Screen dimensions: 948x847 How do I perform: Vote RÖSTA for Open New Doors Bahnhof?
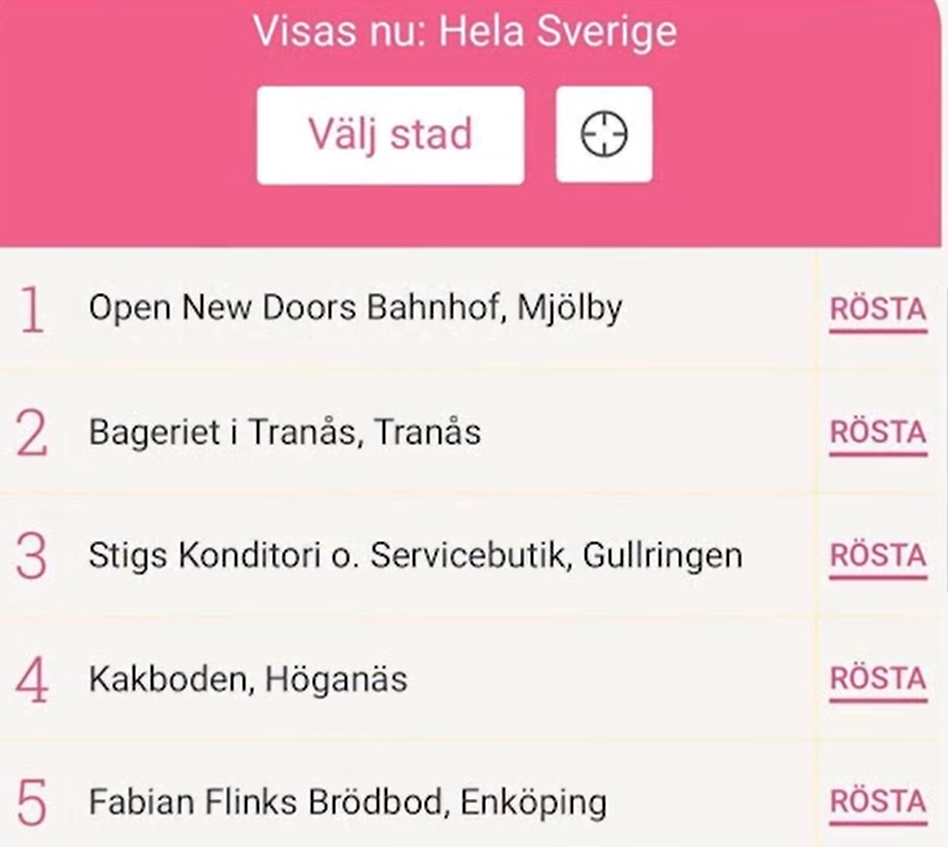click(878, 310)
